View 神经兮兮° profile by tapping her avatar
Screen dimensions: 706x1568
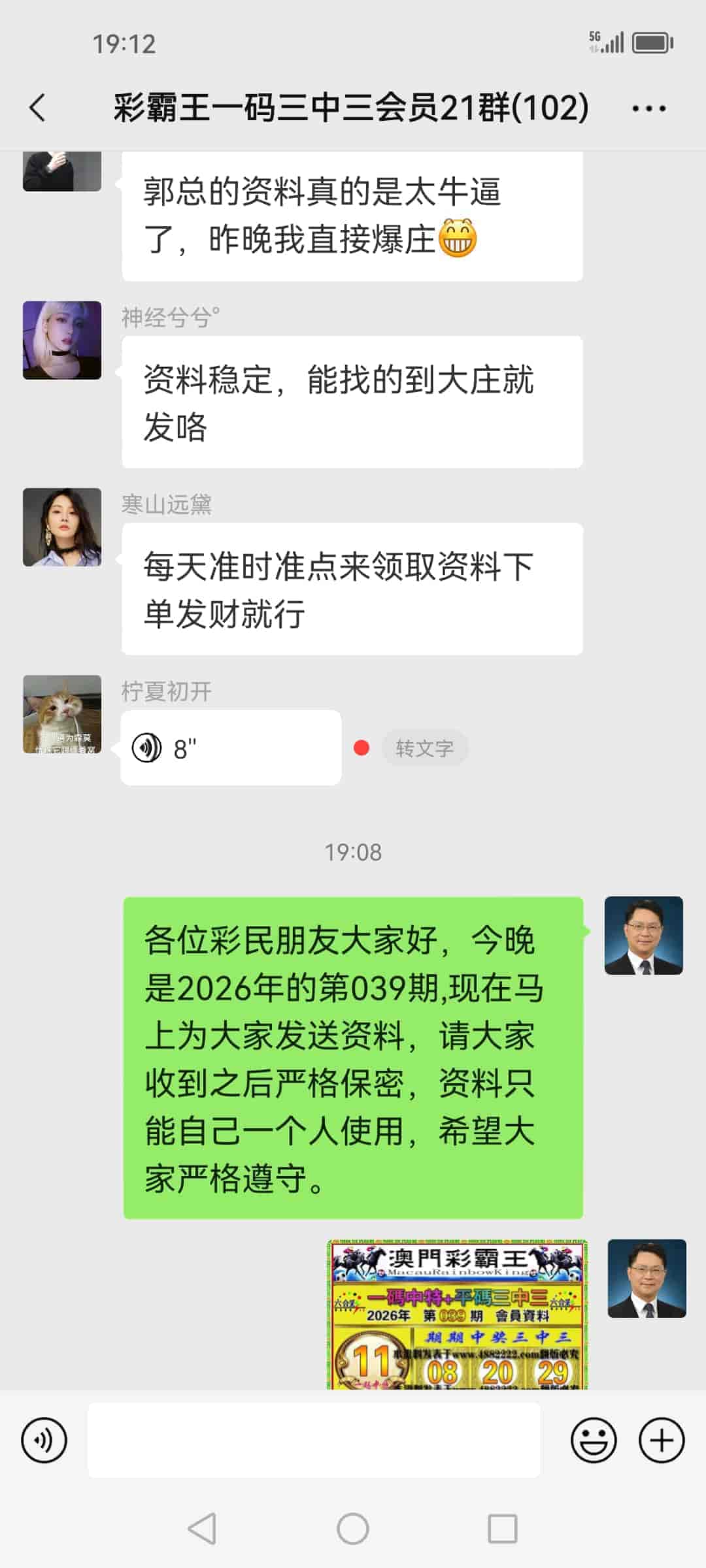pos(62,340)
